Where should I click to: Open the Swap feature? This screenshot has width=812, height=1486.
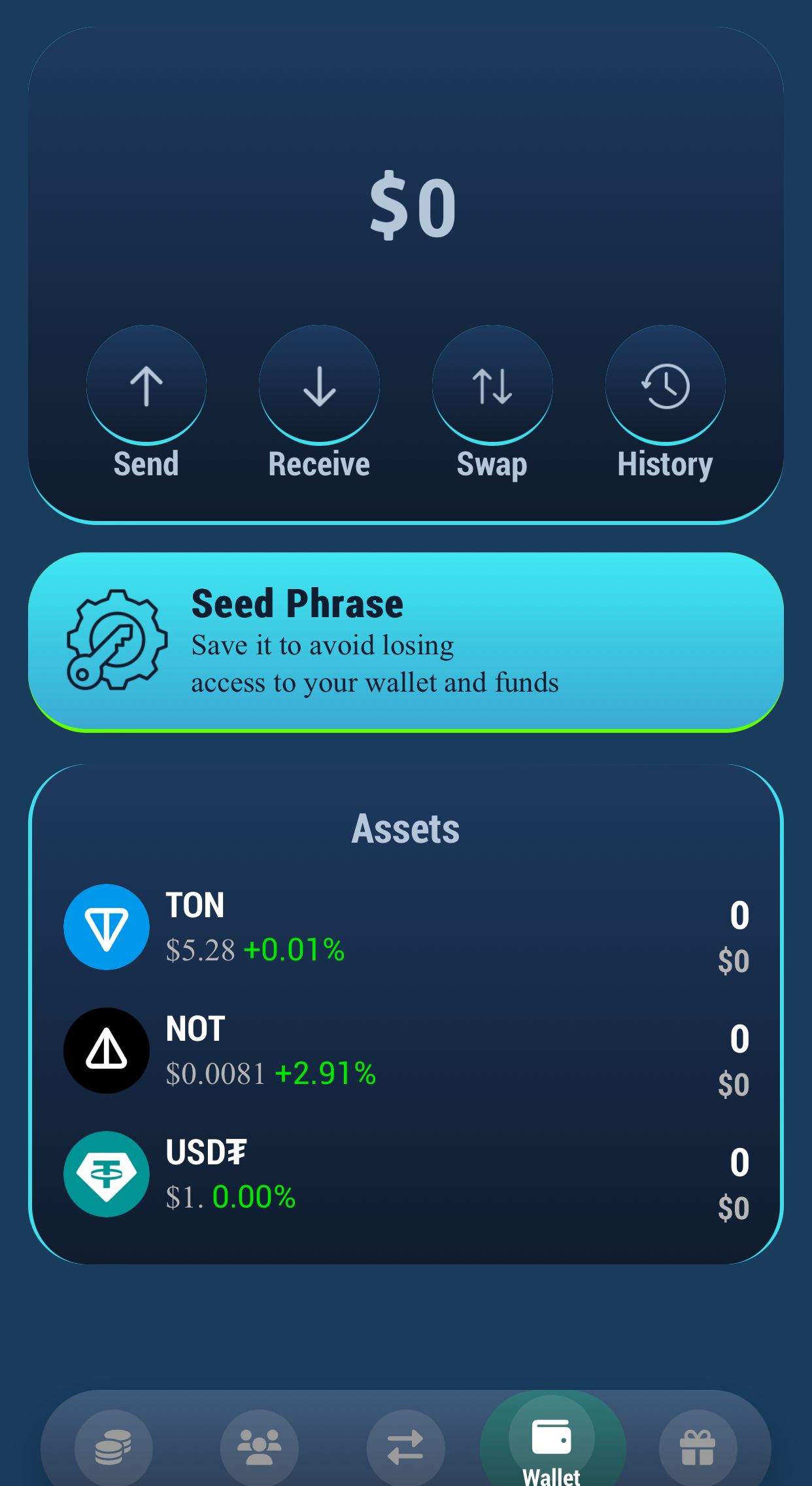[x=492, y=386]
